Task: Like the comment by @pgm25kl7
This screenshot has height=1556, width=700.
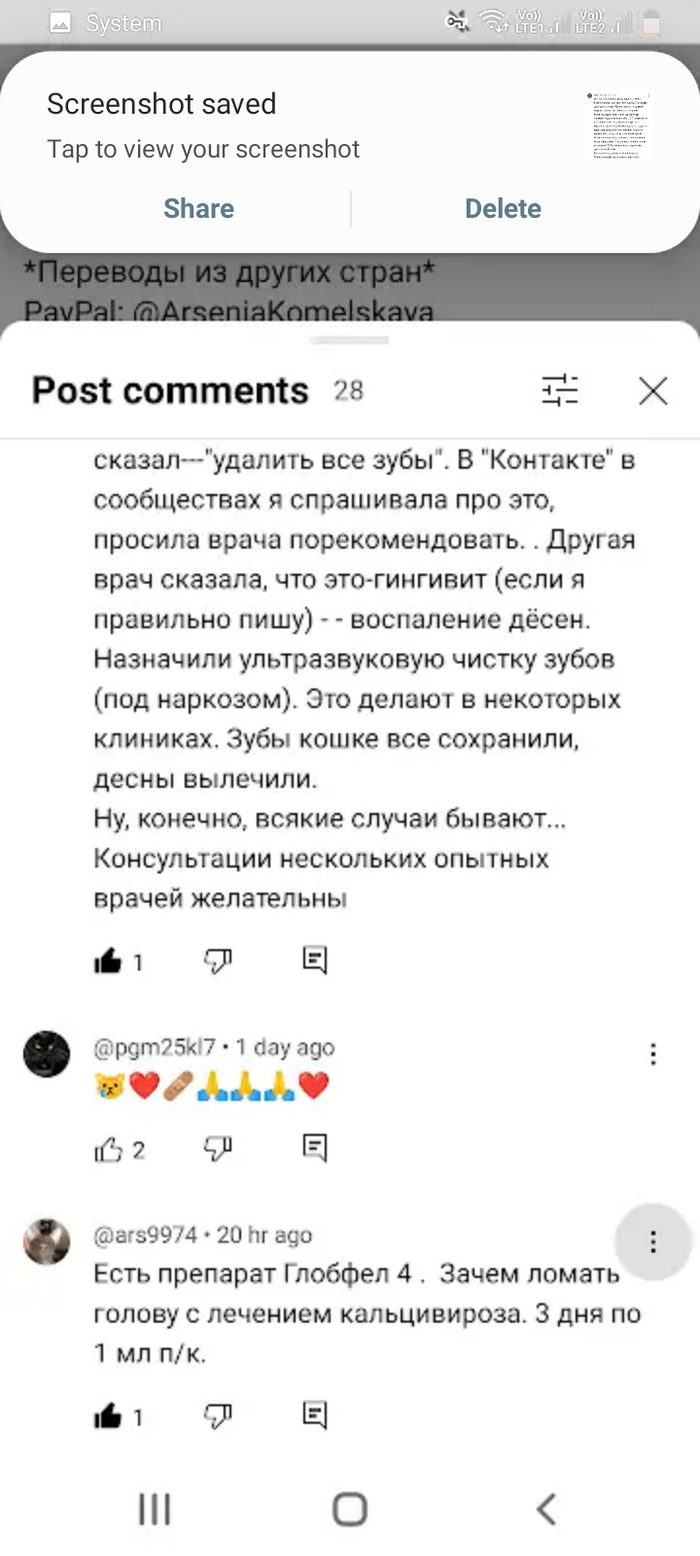Action: [x=107, y=1148]
